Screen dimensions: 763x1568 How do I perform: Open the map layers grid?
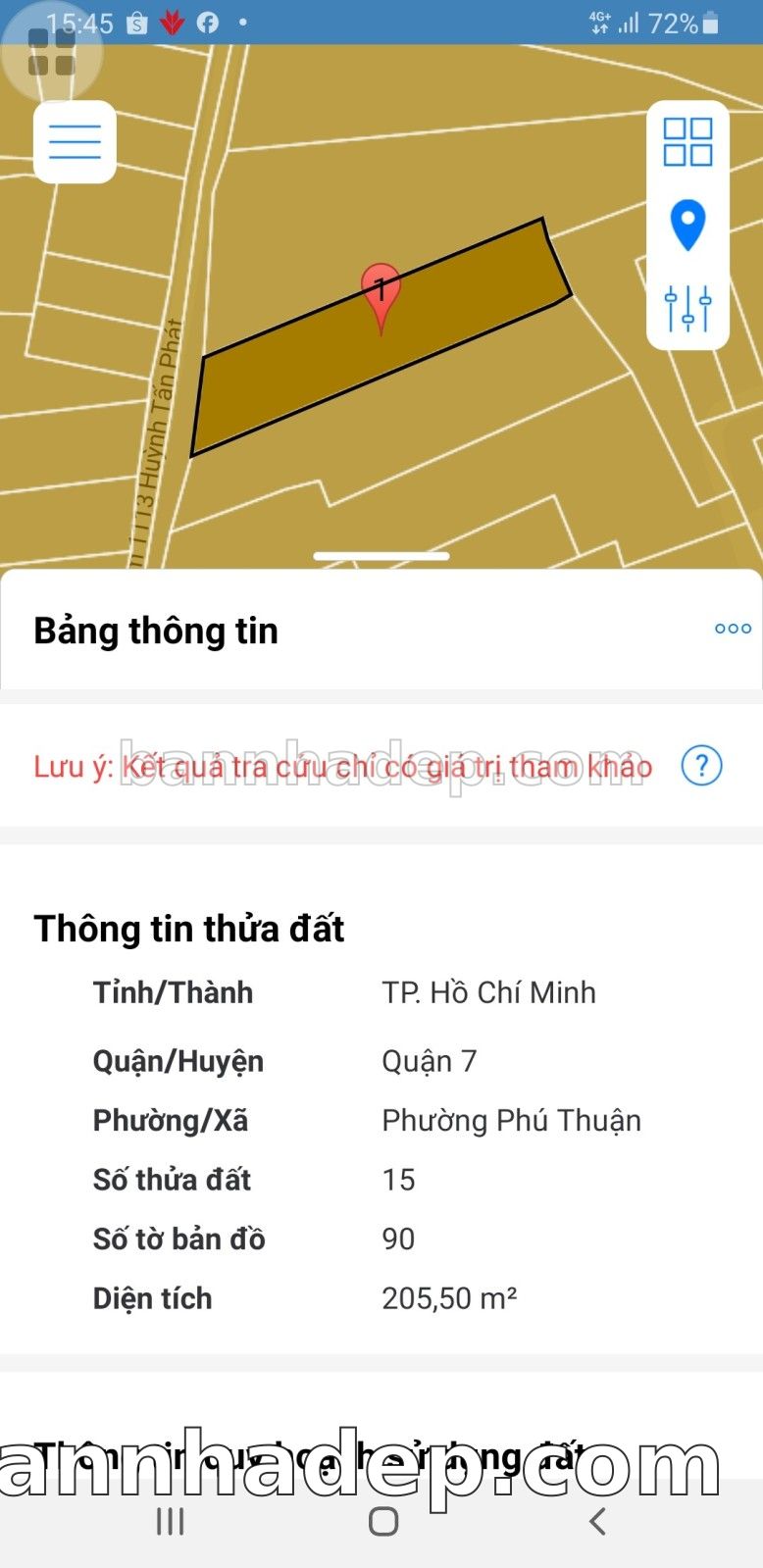point(687,142)
